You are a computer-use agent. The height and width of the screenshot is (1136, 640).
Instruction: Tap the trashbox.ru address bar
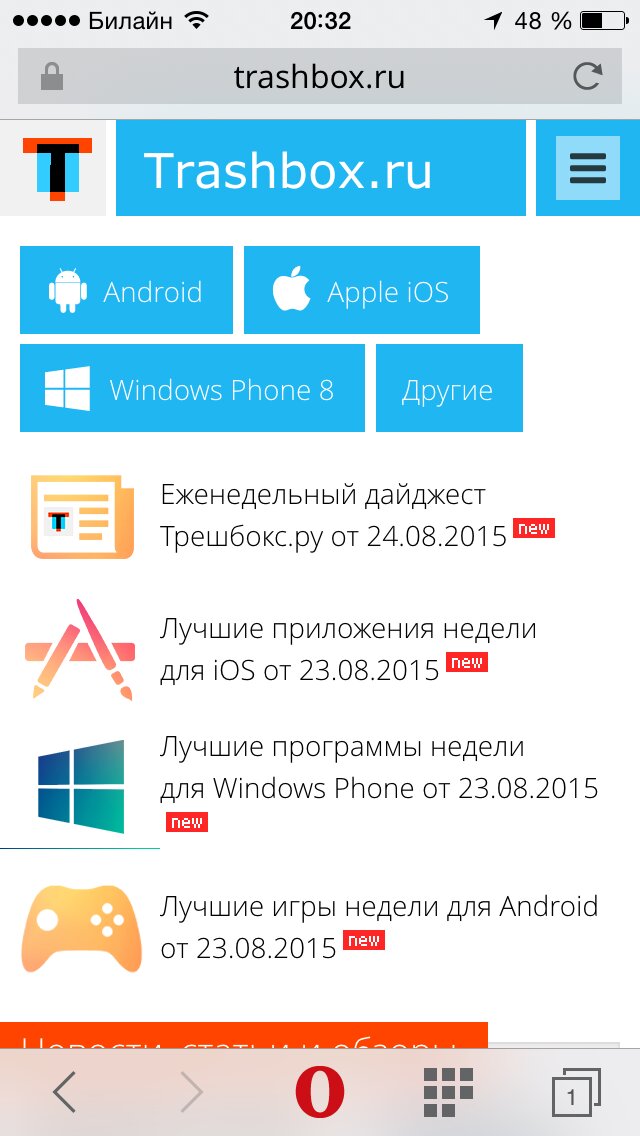(x=319, y=77)
